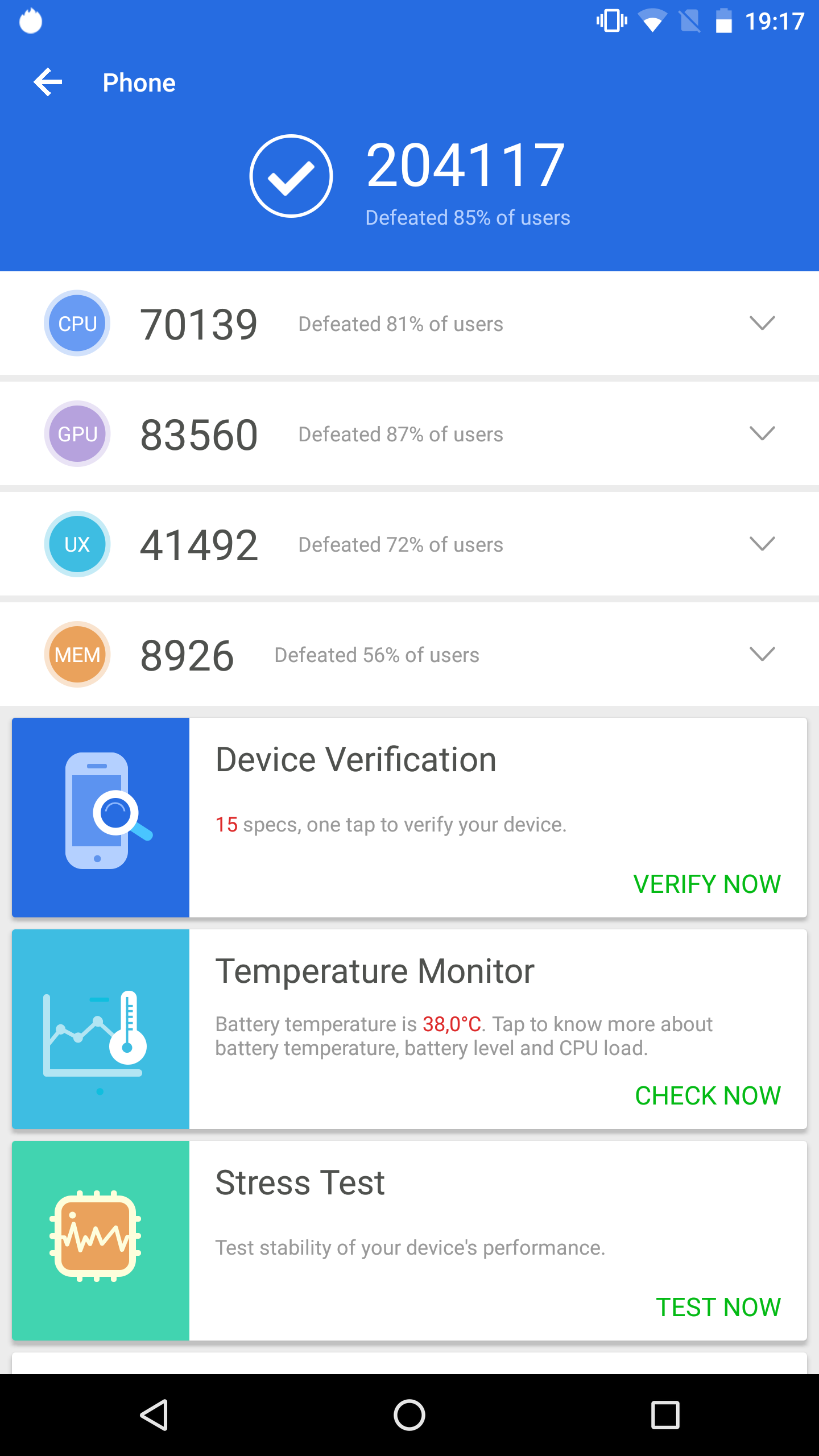This screenshot has width=819, height=1456.
Task: Tap CHECK NOW on Temperature Monitor
Action: pyautogui.click(x=708, y=1096)
